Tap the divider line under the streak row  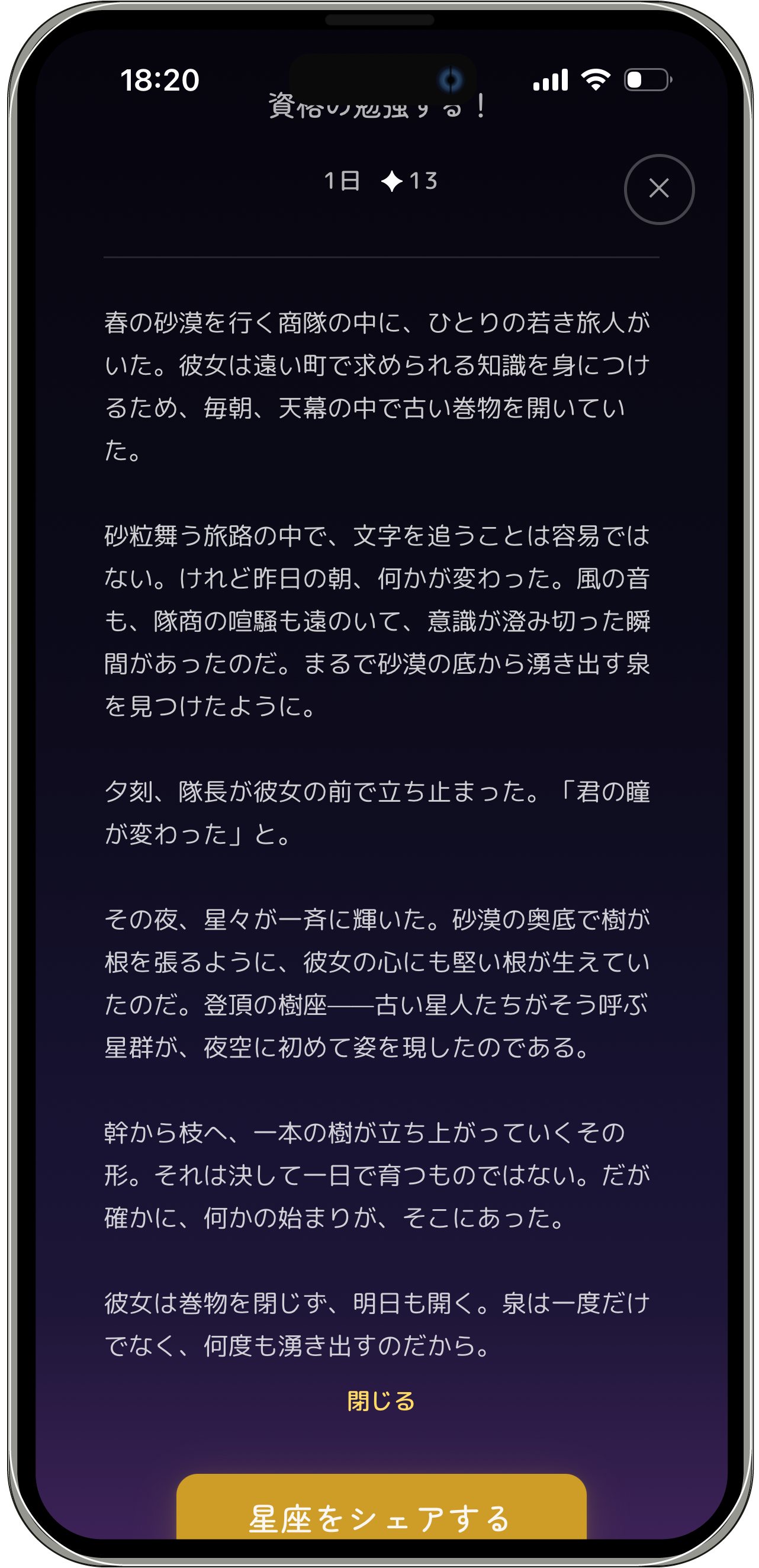[x=379, y=258]
